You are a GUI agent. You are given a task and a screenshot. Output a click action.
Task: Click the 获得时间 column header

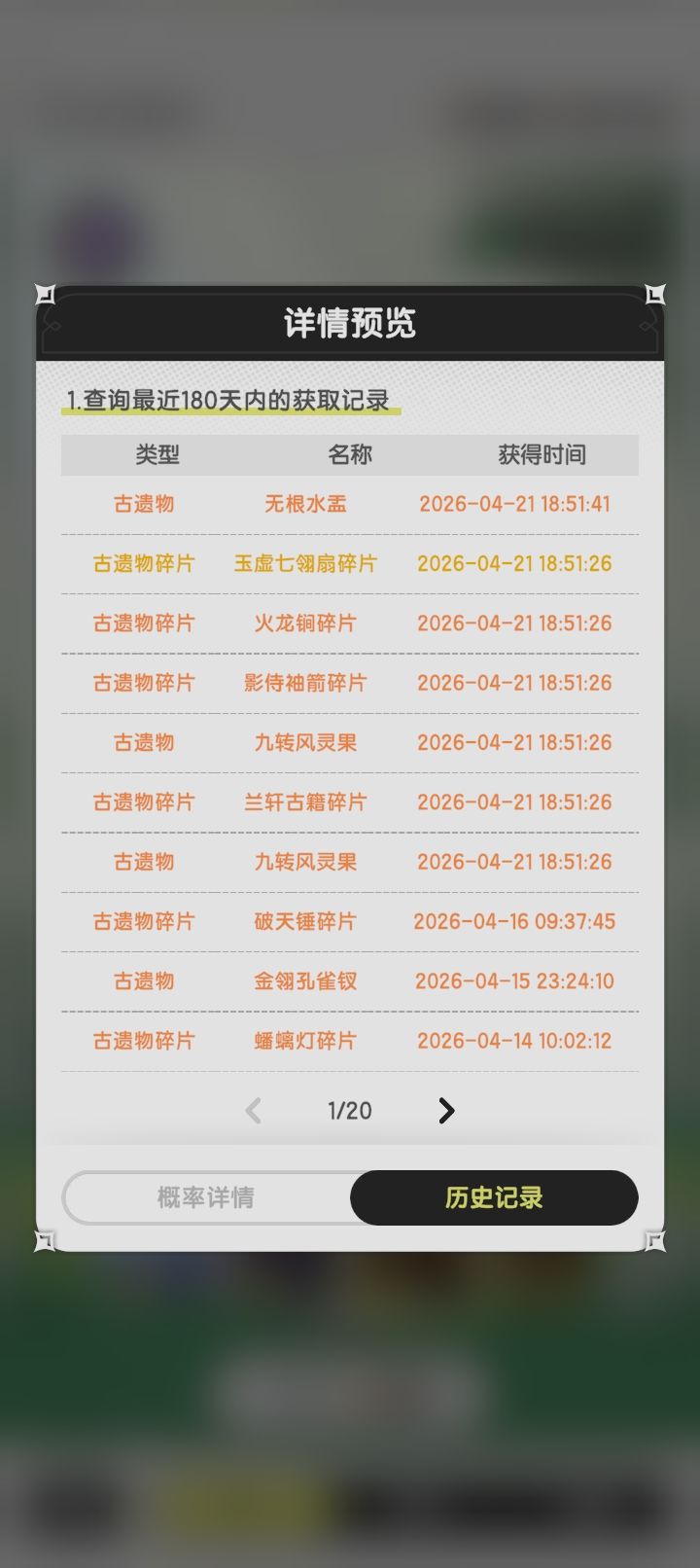tap(542, 454)
